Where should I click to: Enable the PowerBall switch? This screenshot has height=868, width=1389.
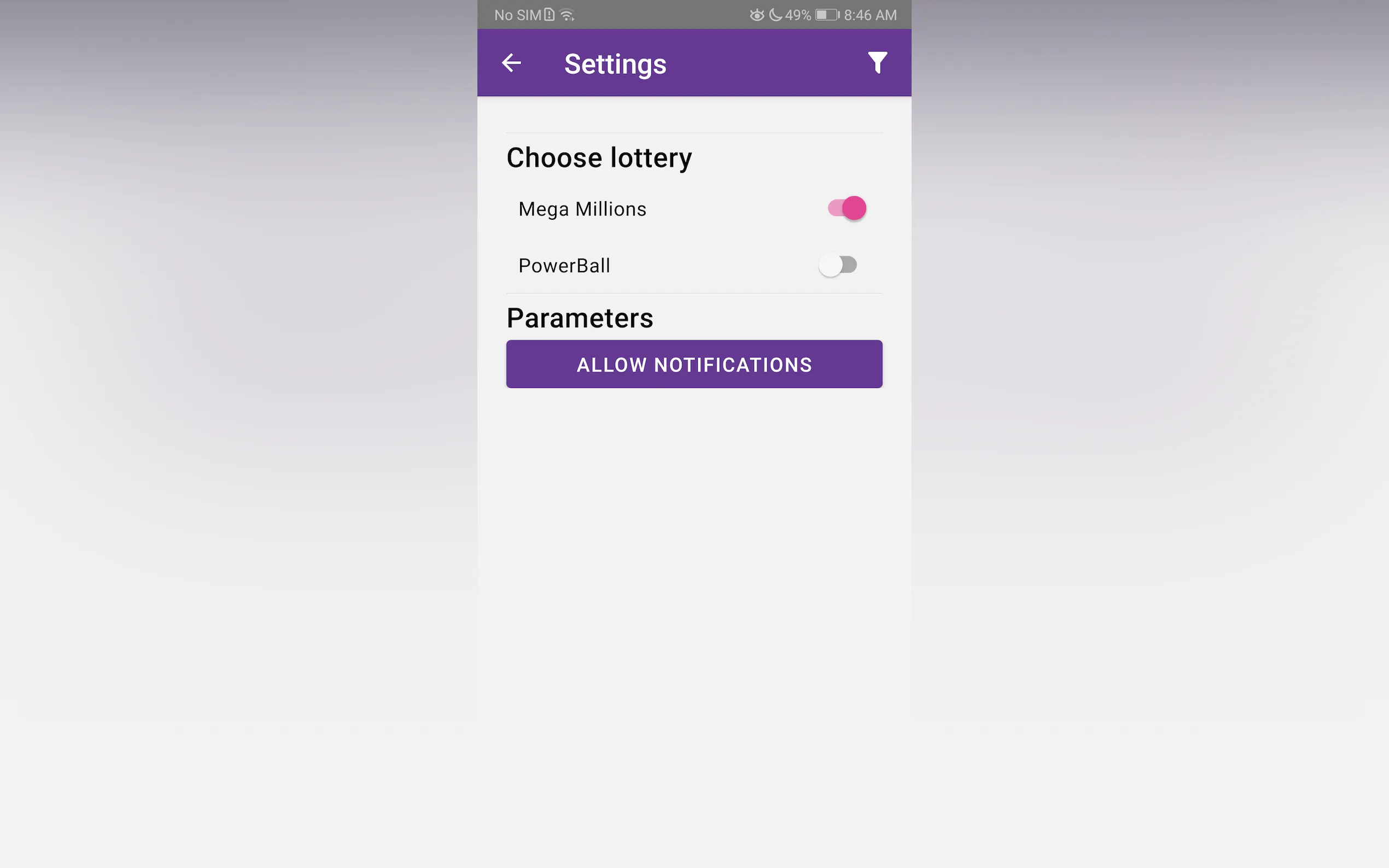[x=838, y=265]
